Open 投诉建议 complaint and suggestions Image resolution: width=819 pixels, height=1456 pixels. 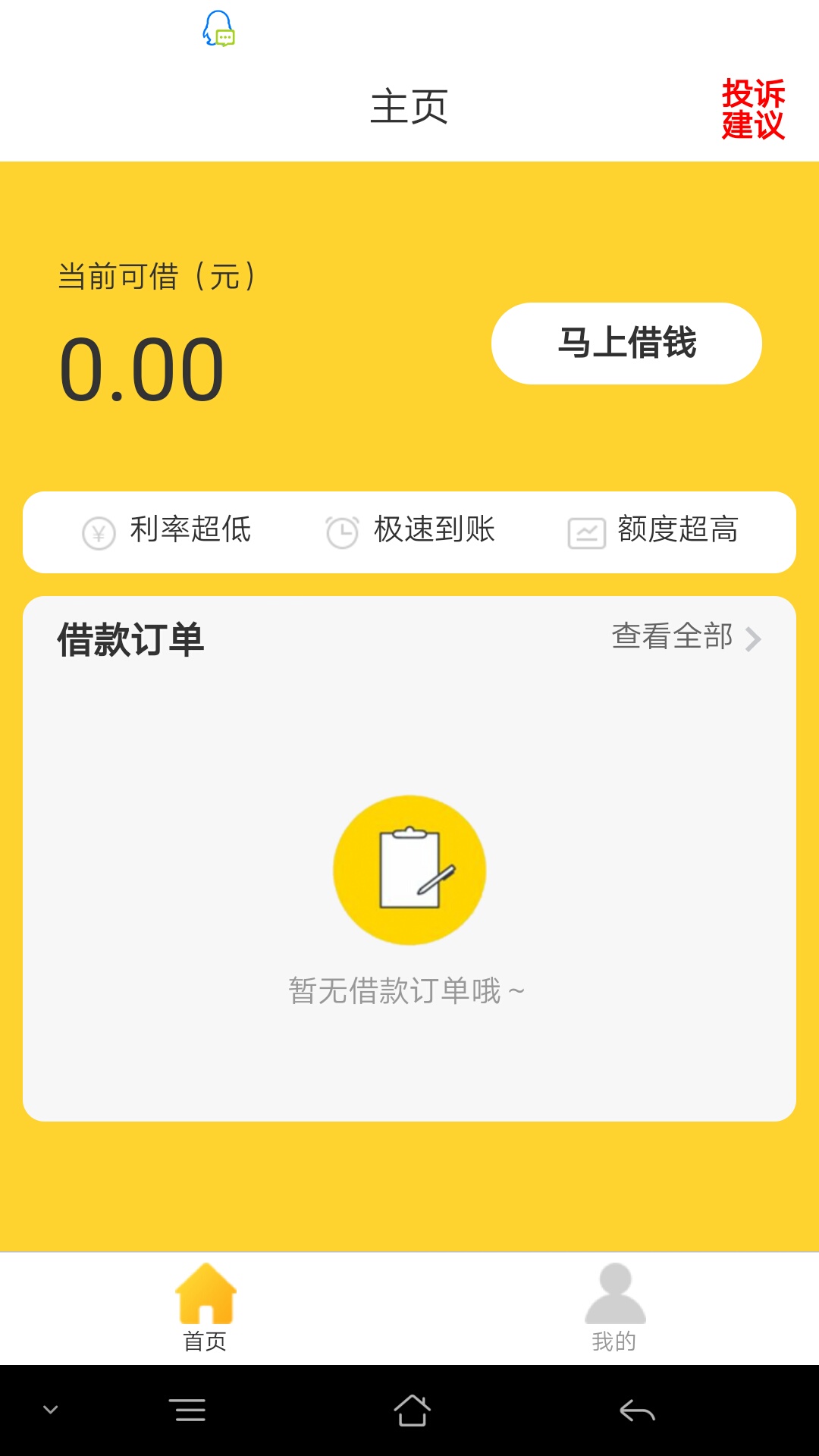click(753, 108)
